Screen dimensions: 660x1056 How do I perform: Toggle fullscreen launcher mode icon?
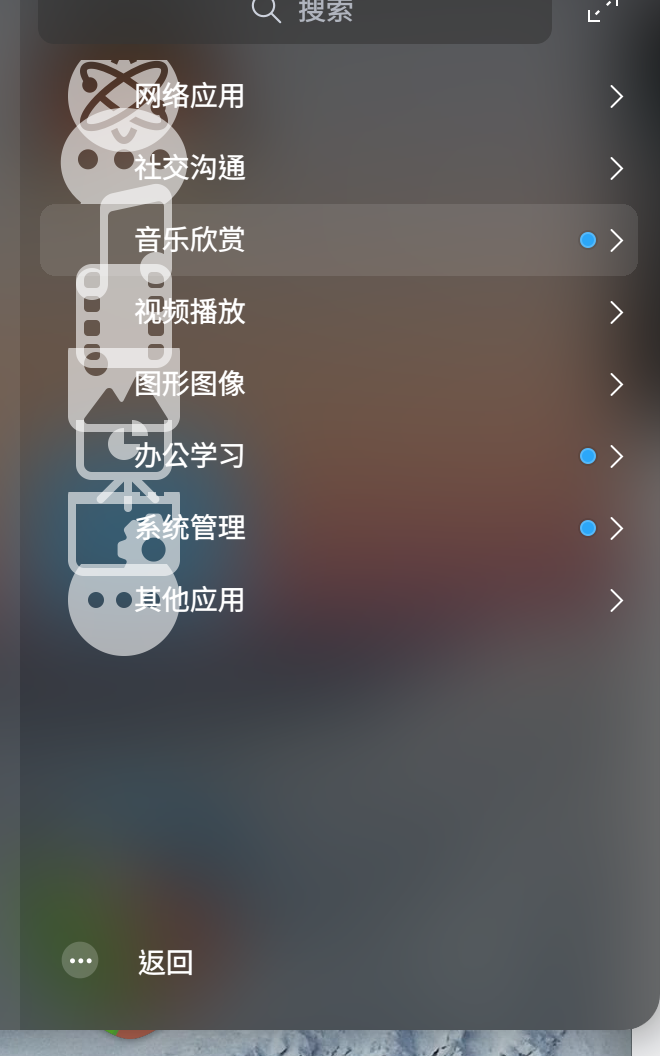coord(603,10)
